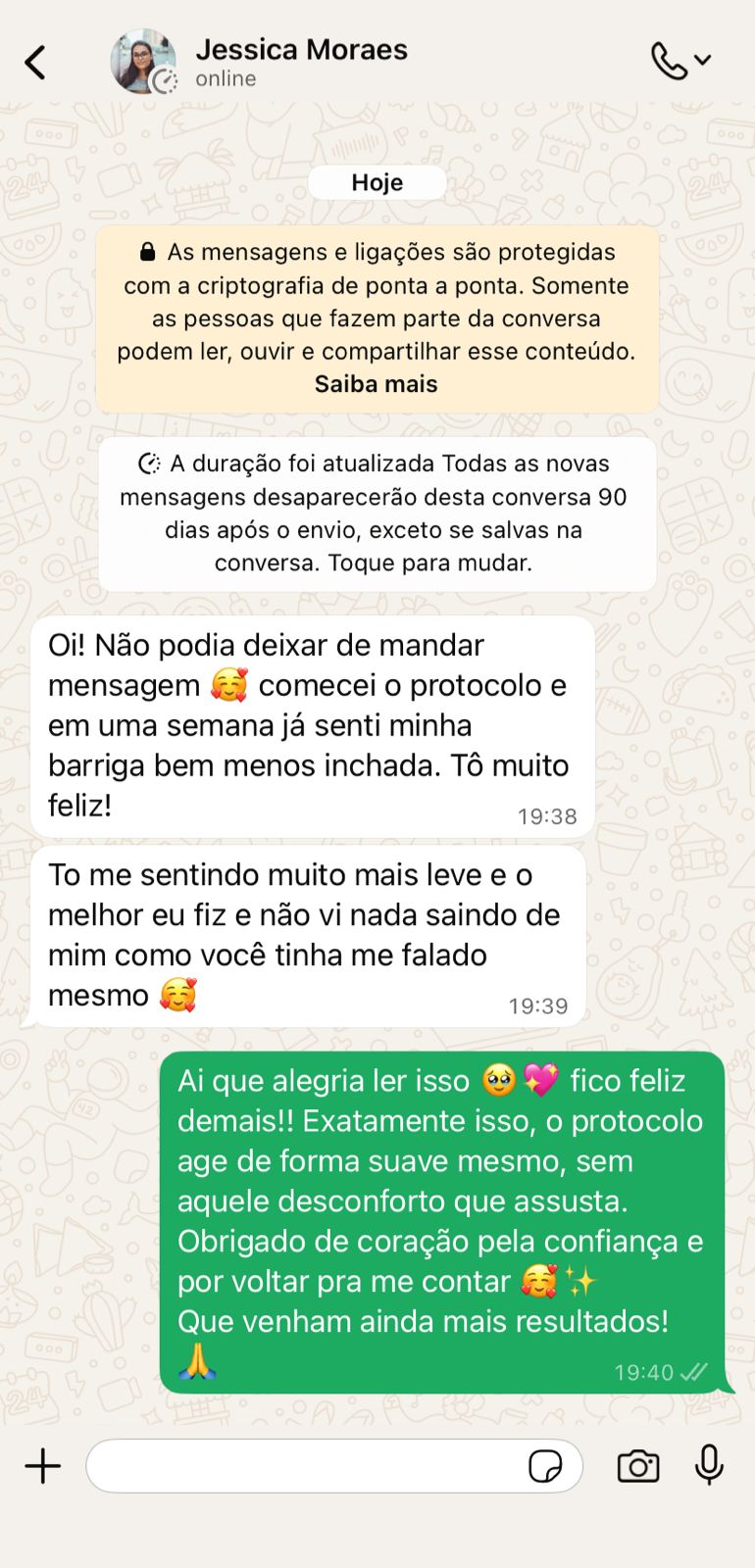Open the attachment plus menu
The width and height of the screenshot is (755, 1568).
(42, 1466)
